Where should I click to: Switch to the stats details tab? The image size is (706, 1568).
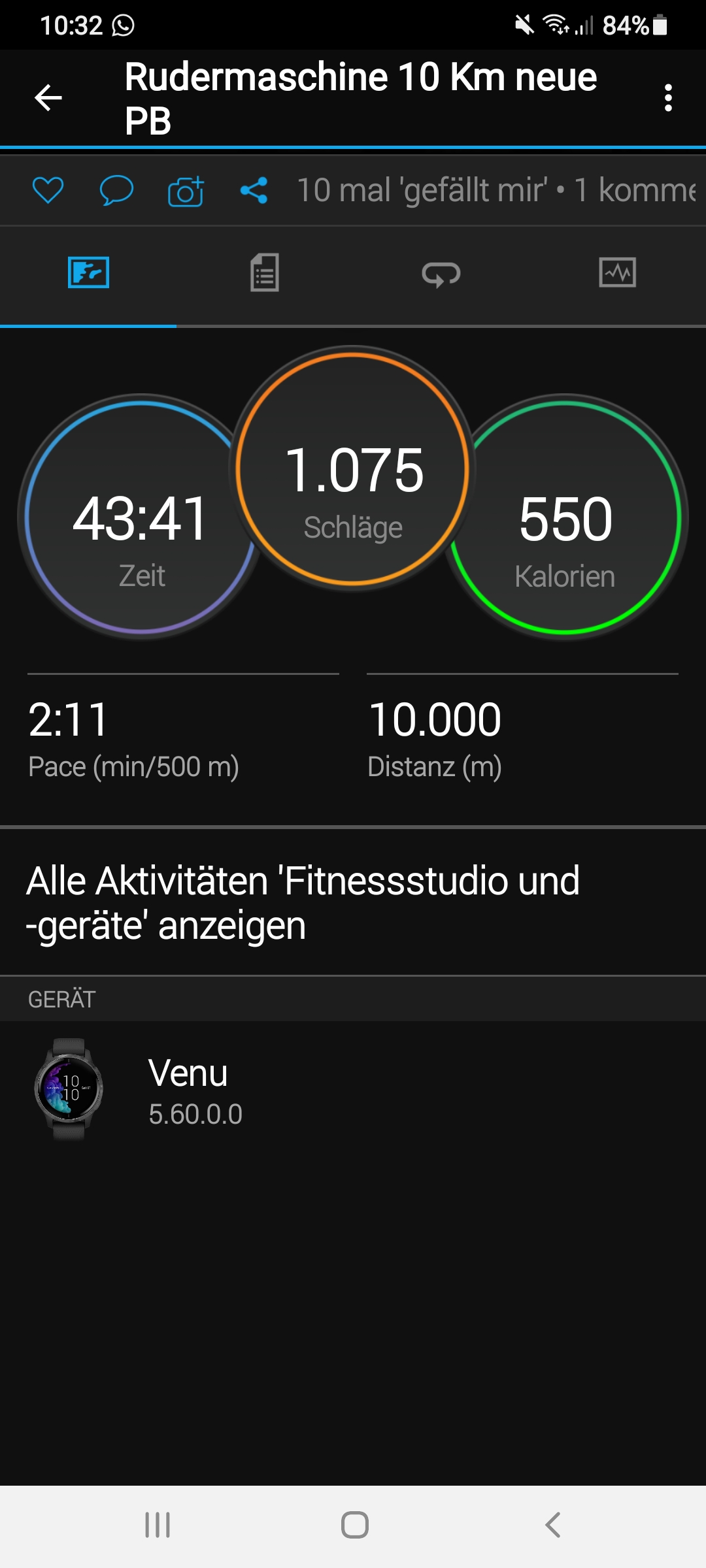pyautogui.click(x=265, y=273)
